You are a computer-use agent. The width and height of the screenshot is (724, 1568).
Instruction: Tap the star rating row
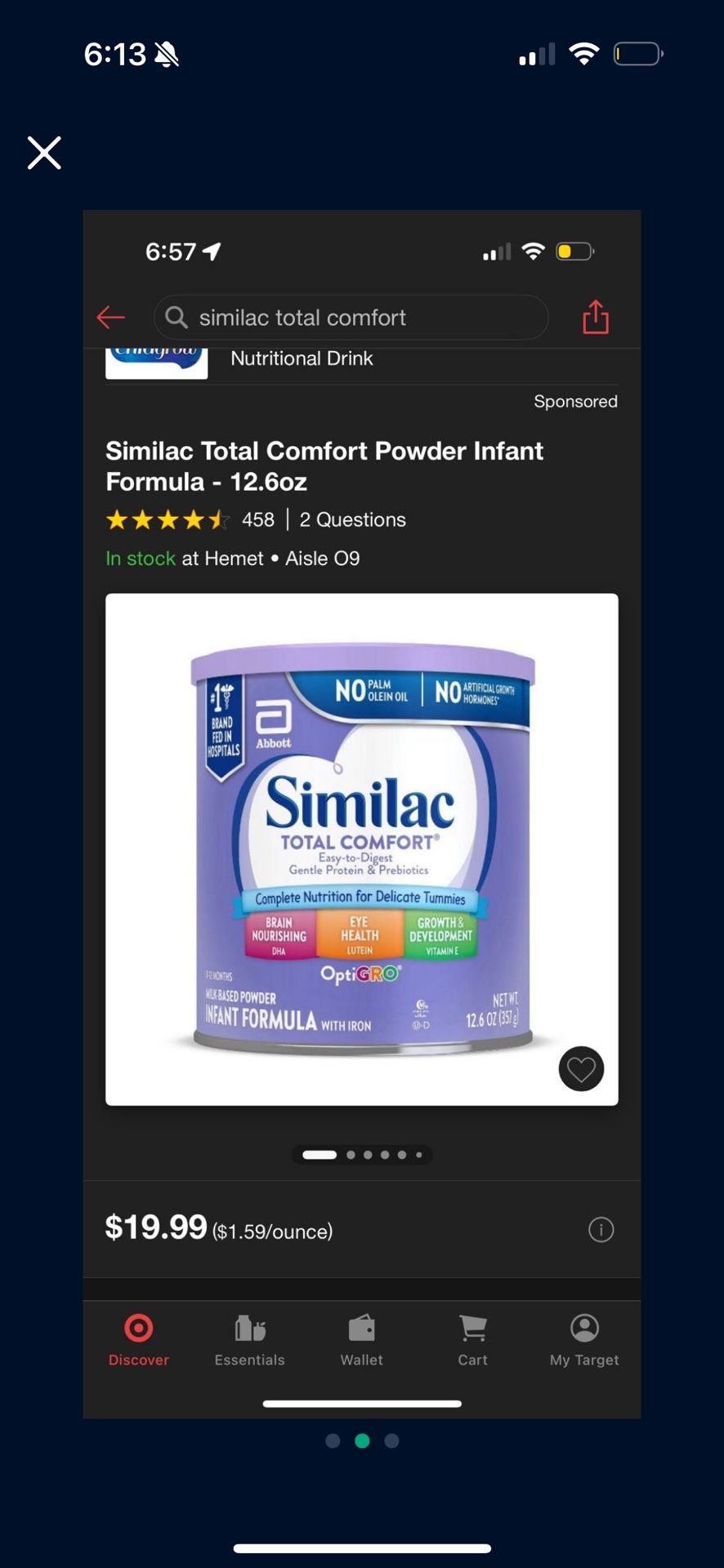168,519
